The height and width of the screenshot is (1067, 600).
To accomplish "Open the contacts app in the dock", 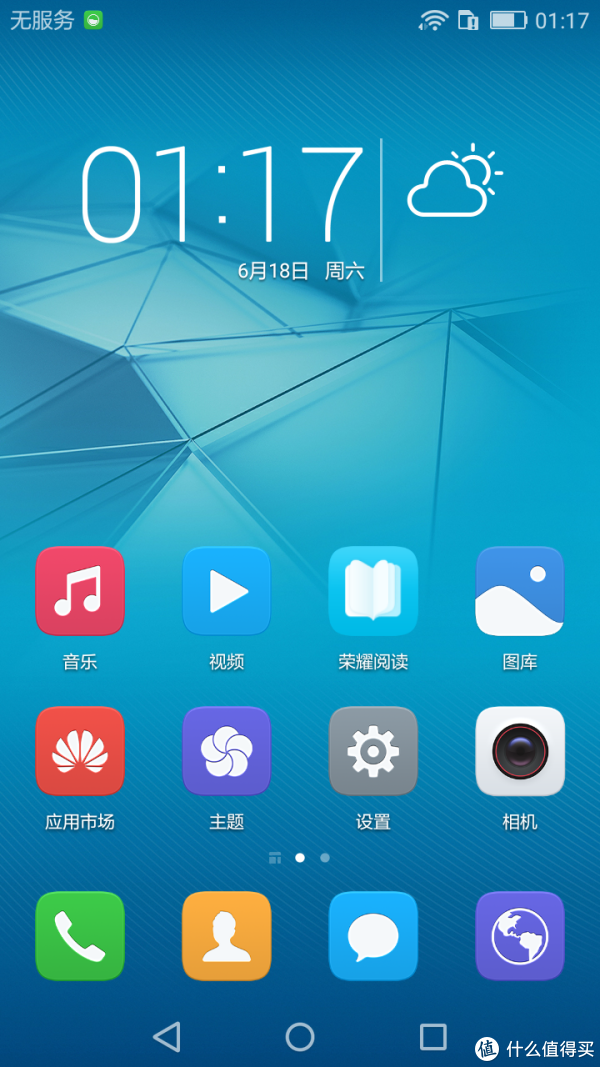I will [x=227, y=936].
